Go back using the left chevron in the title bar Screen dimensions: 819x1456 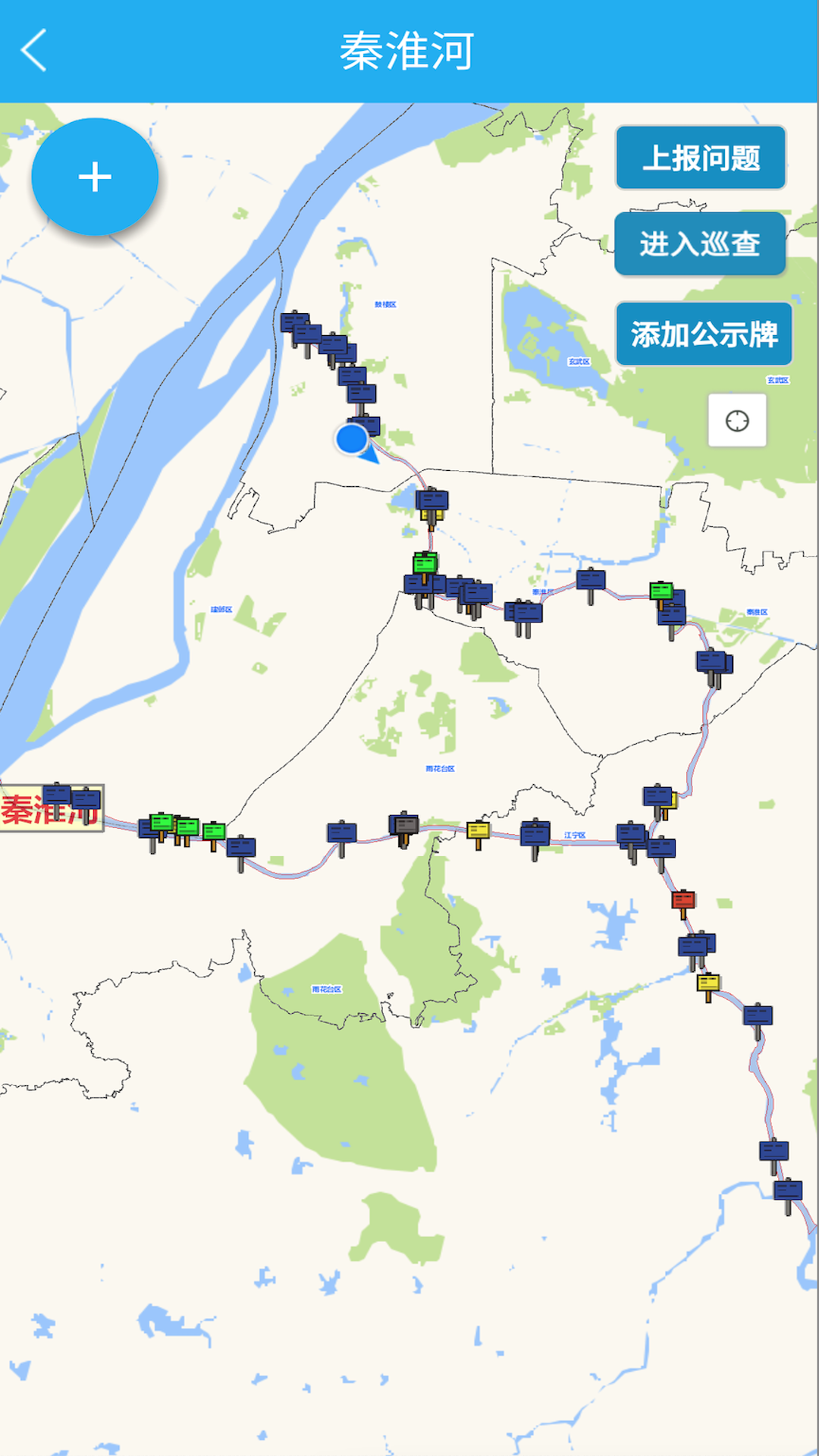coord(33,50)
